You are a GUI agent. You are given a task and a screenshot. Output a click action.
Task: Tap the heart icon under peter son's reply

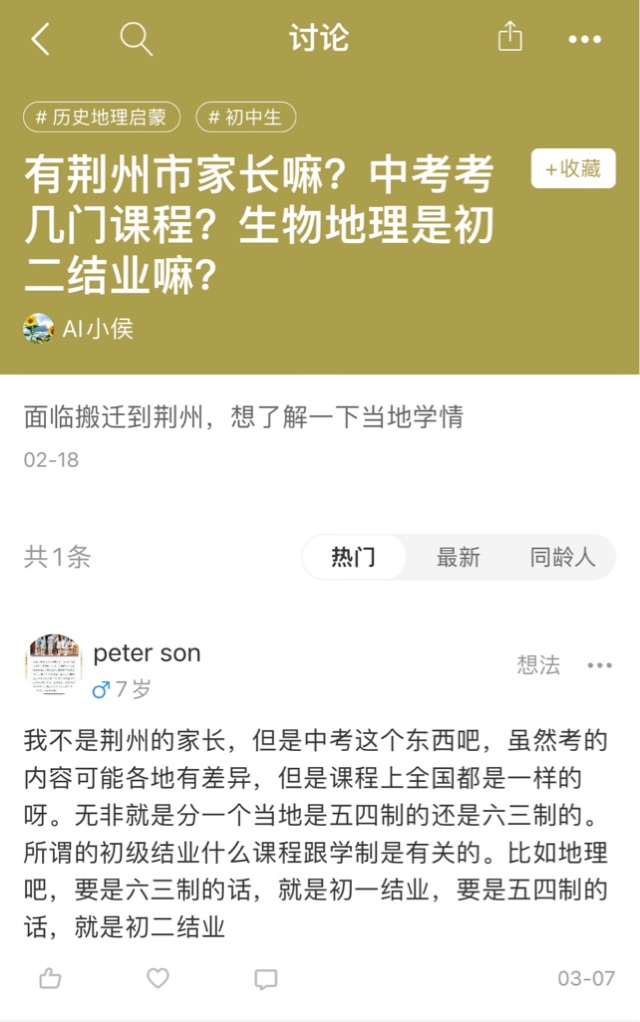158,978
